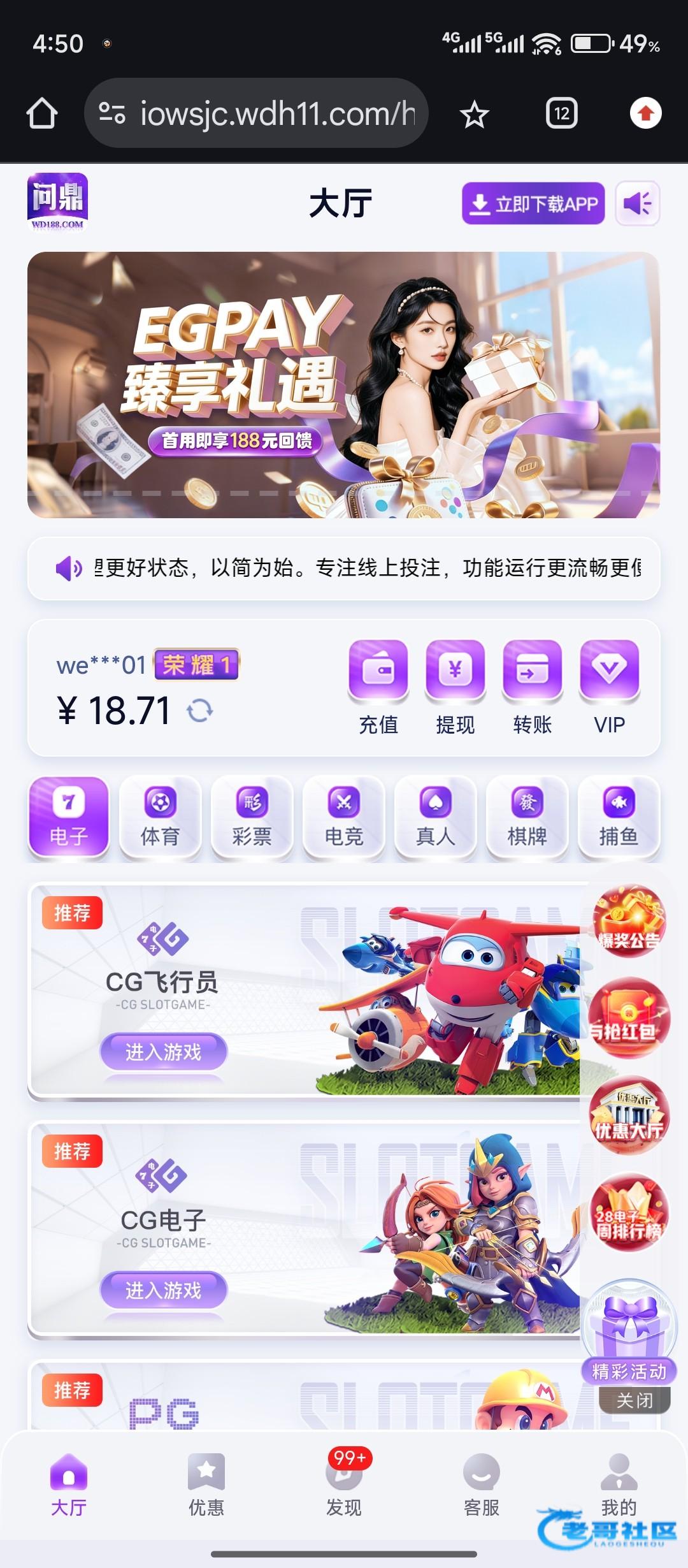
Task: Select the 体育 category
Action: 160,817
